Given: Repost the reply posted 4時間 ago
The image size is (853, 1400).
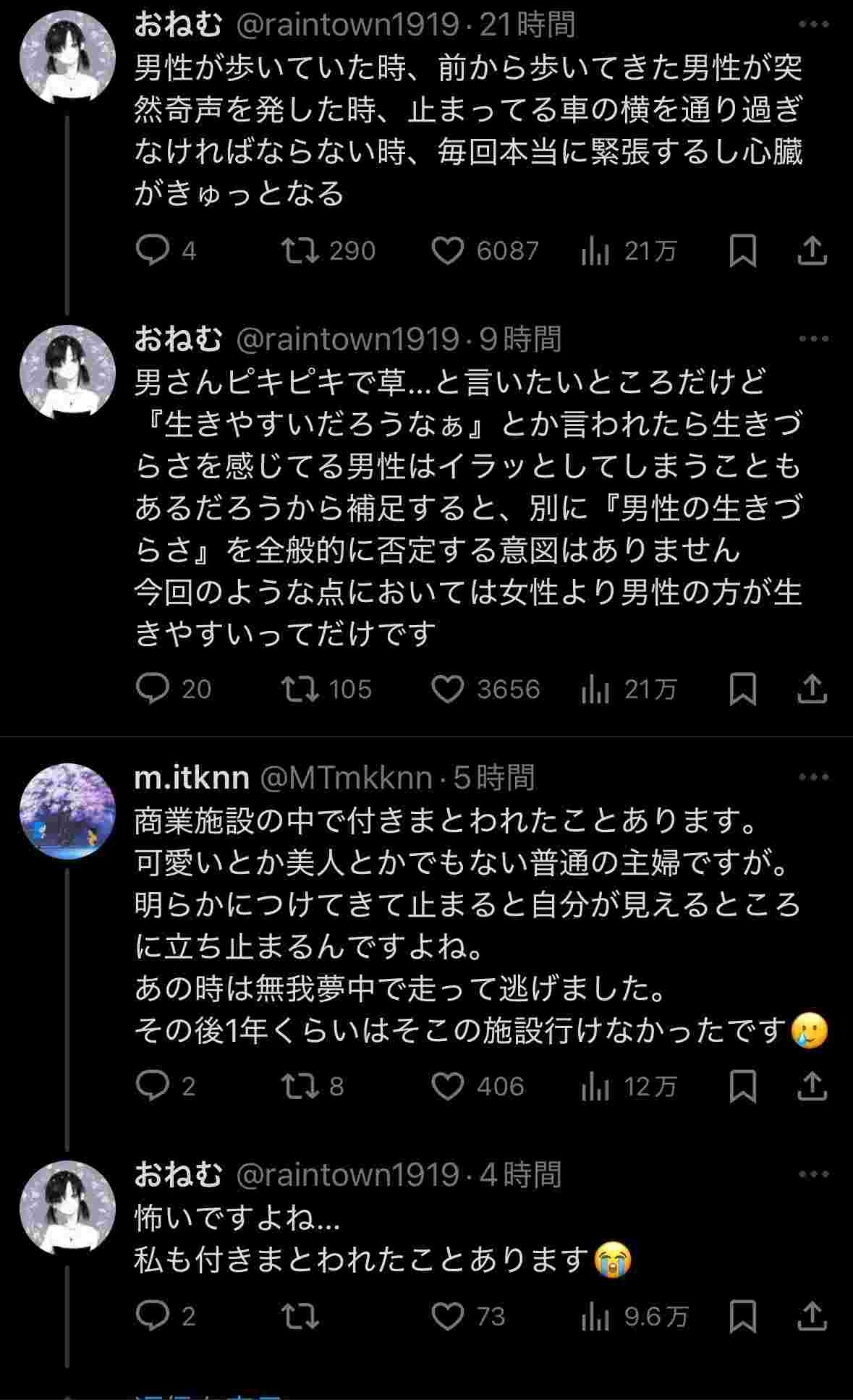Looking at the screenshot, I should click(300, 1316).
